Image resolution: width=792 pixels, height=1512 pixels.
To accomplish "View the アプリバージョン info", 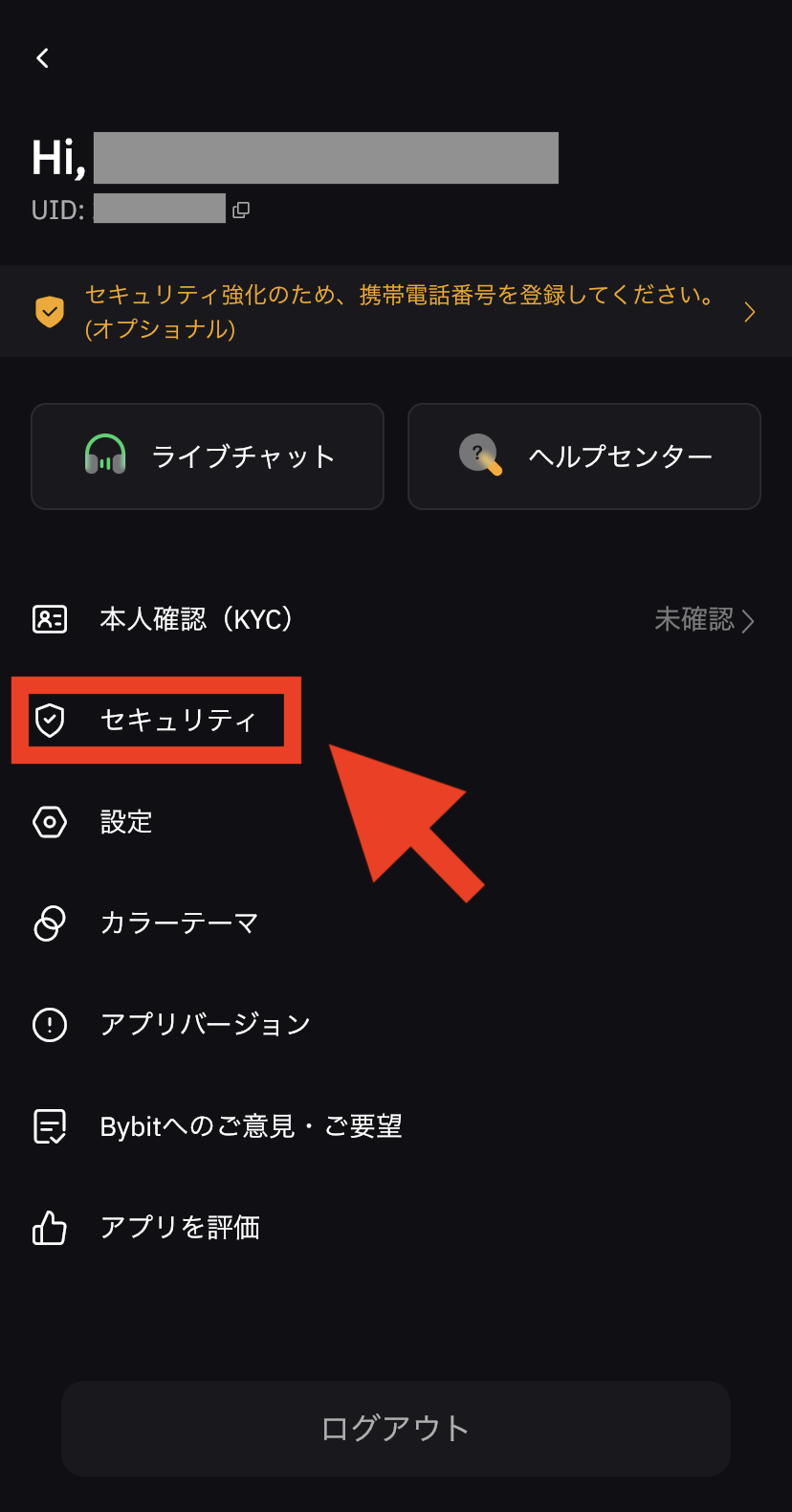I will 396,1024.
